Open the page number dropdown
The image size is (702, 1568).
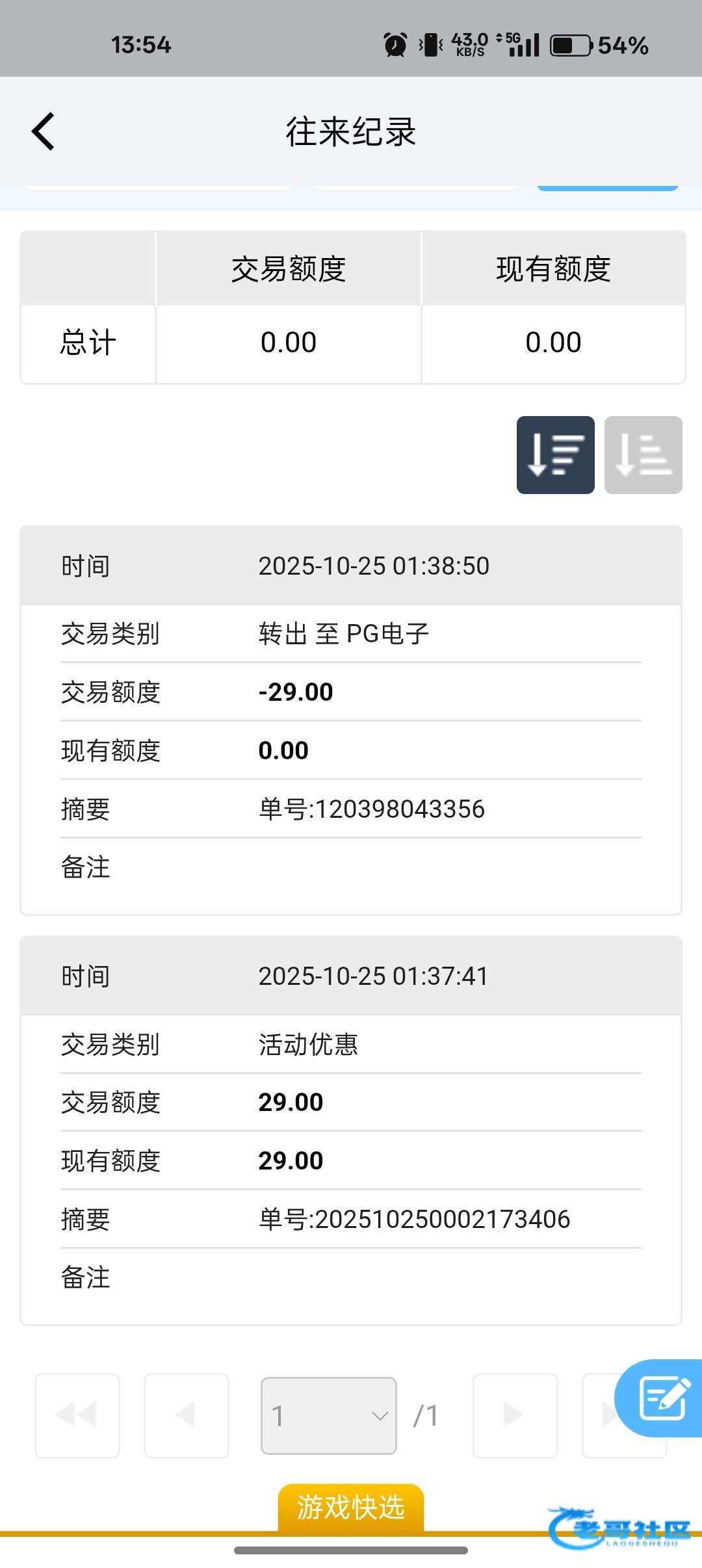(x=329, y=1415)
